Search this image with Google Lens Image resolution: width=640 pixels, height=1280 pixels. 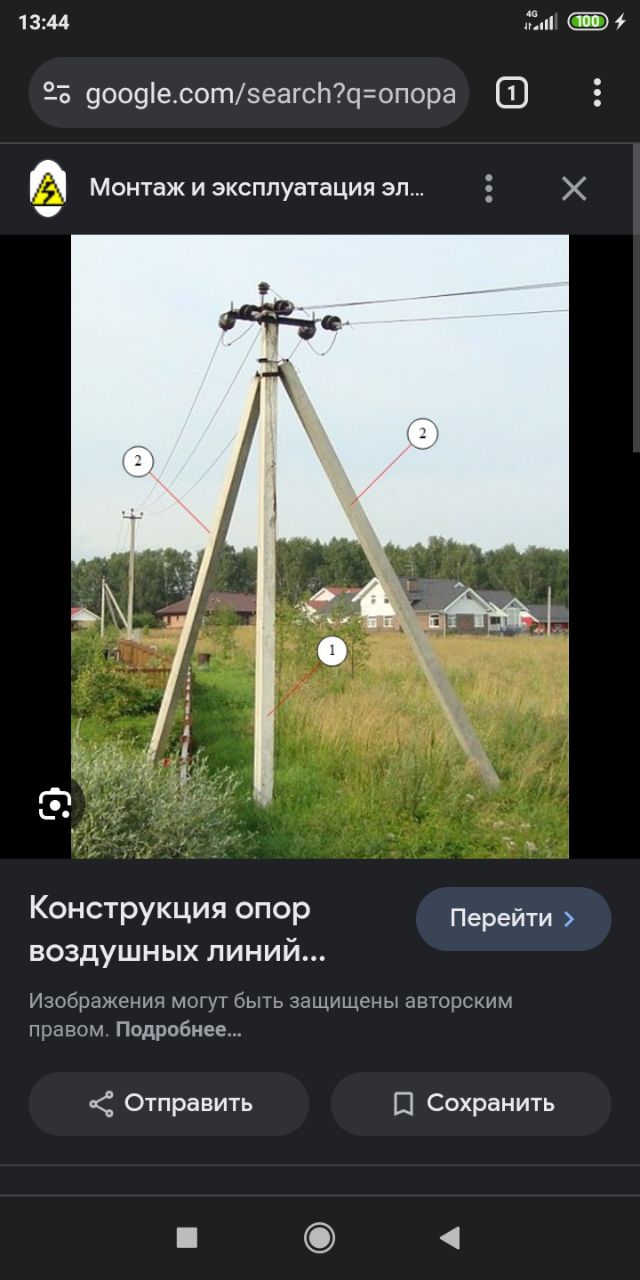(55, 803)
